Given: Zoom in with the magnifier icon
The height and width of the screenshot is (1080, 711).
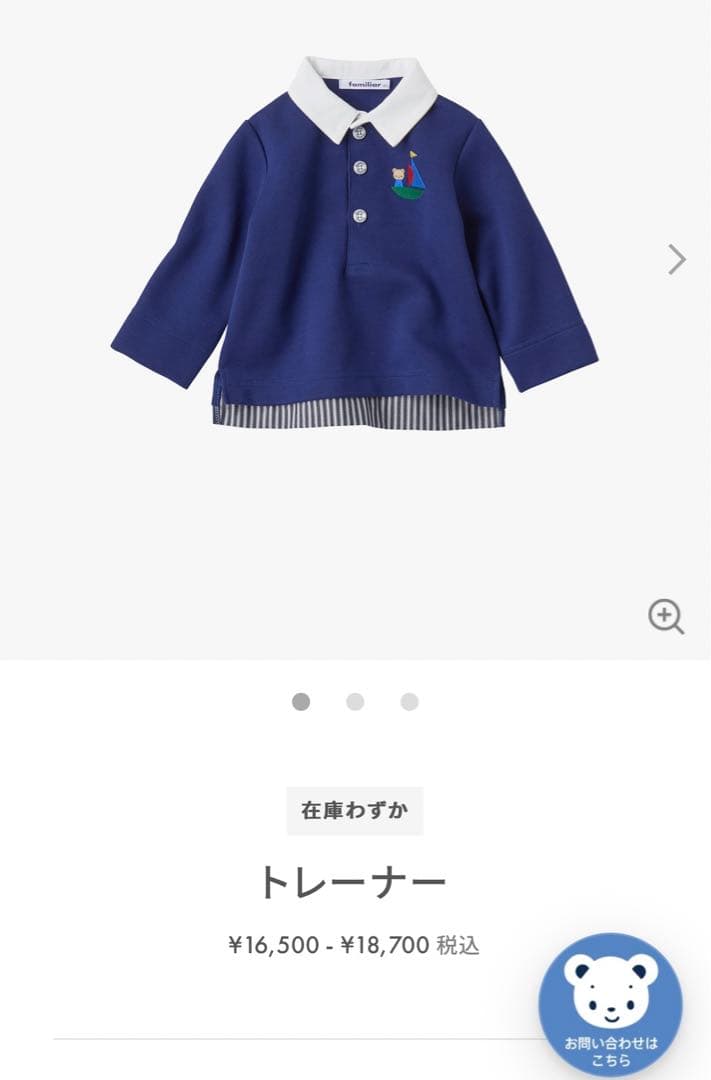Looking at the screenshot, I should point(666,616).
